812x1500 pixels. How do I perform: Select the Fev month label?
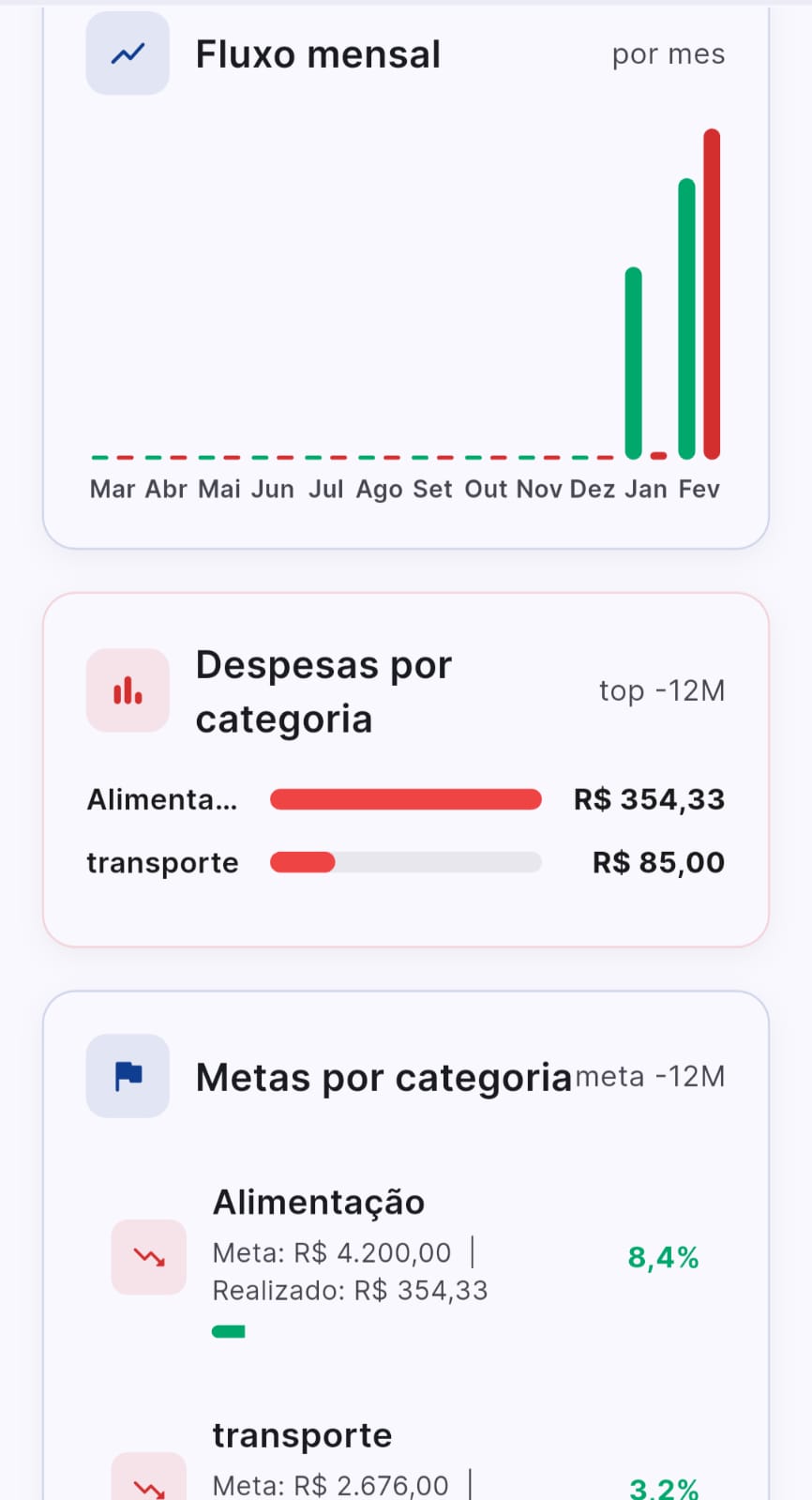click(x=700, y=489)
